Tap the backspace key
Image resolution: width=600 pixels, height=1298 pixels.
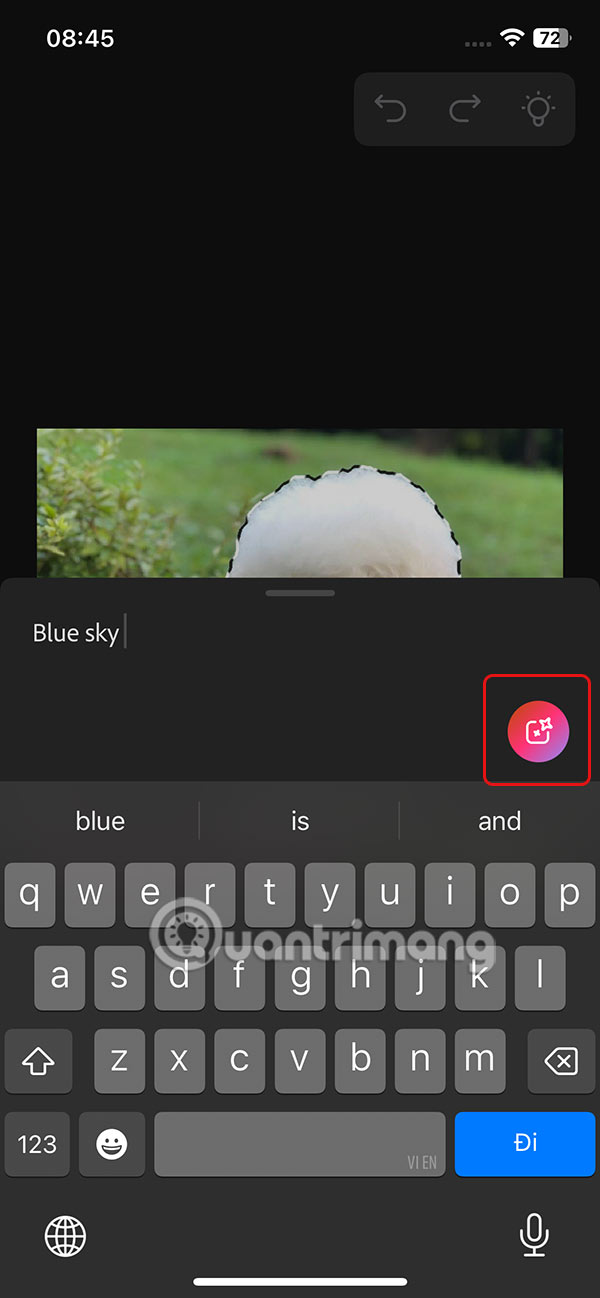[561, 1062]
